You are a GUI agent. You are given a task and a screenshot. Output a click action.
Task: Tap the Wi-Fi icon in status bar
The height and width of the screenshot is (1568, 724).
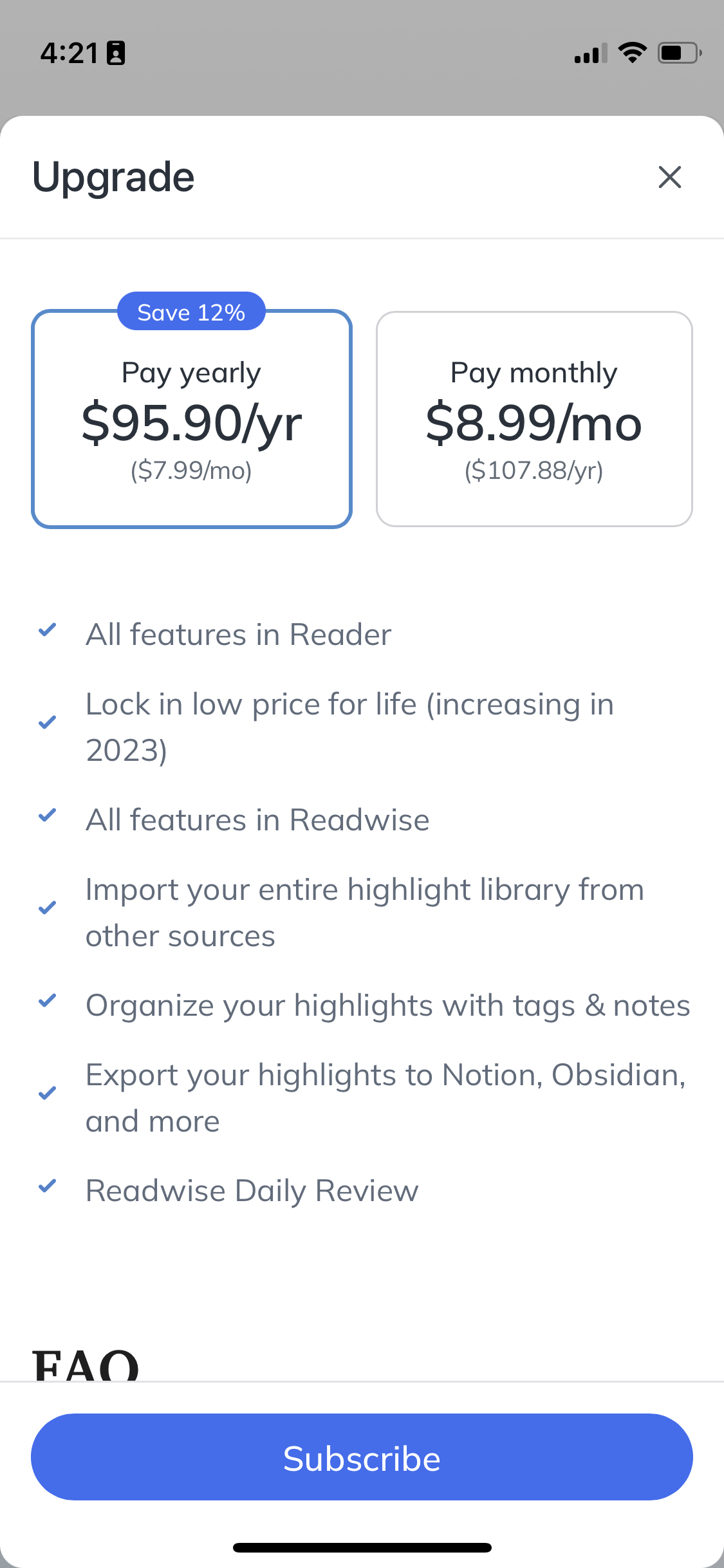pos(633,53)
